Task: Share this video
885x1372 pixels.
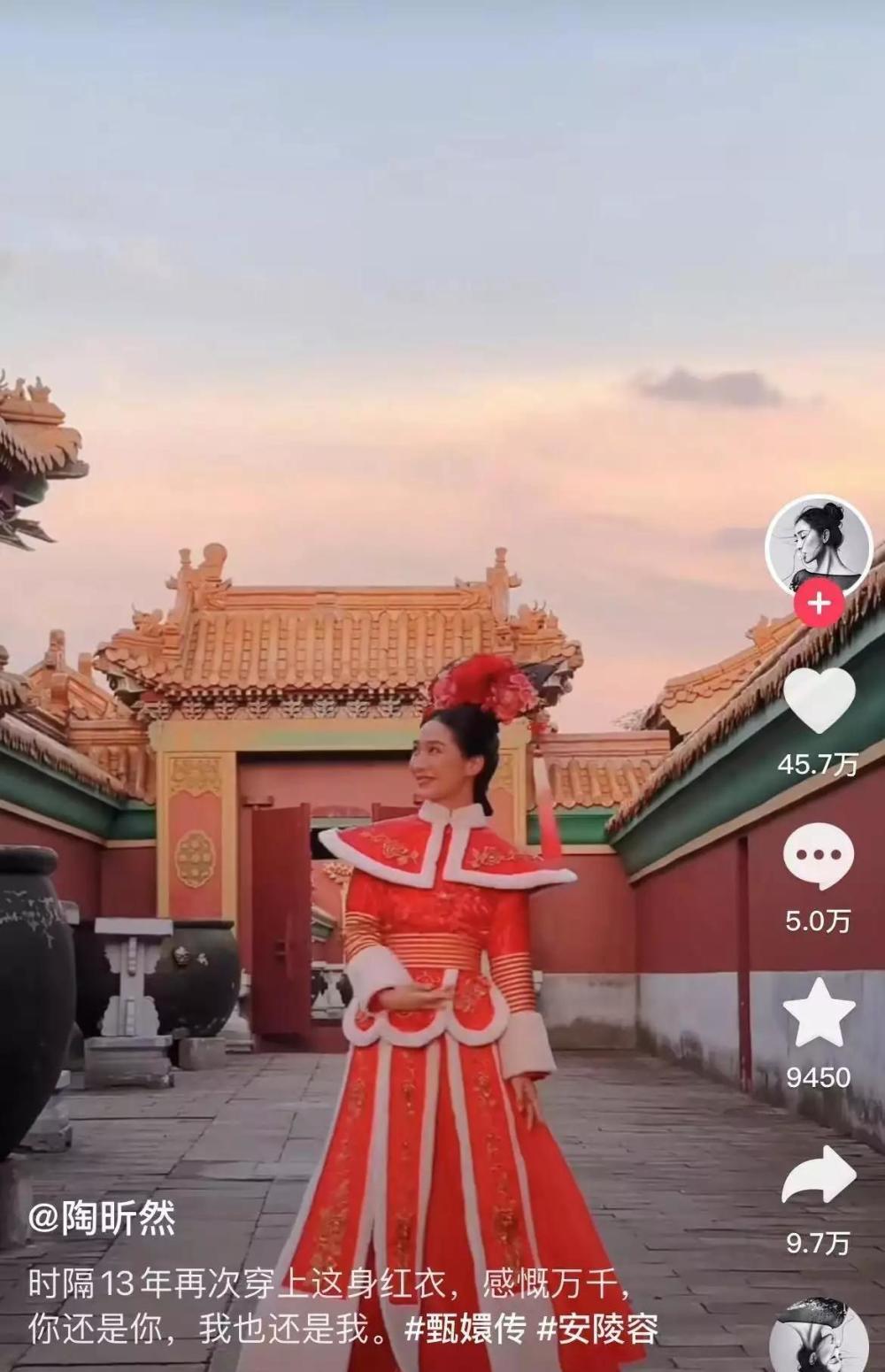Action: tap(819, 1175)
